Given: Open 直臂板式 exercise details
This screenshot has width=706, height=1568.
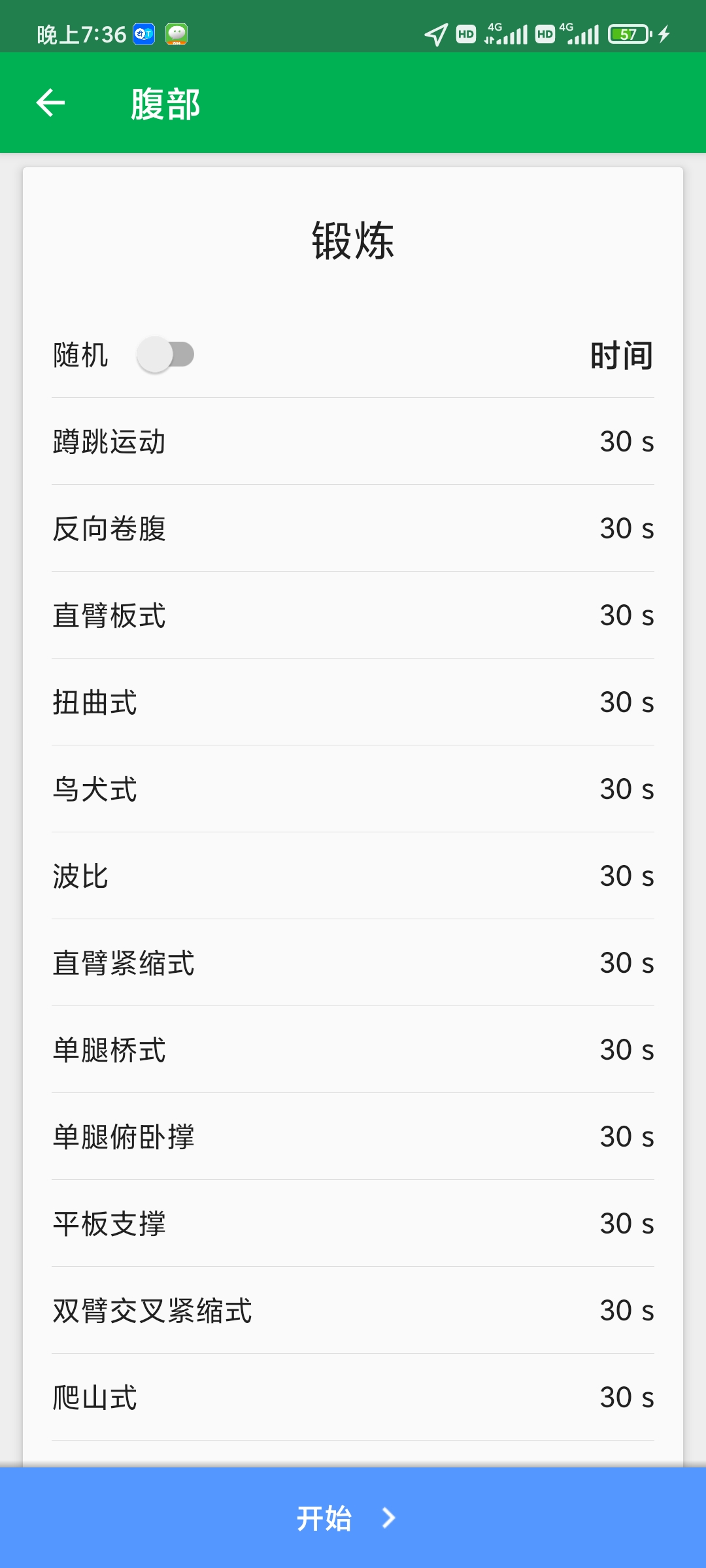Looking at the screenshot, I should tap(353, 615).
